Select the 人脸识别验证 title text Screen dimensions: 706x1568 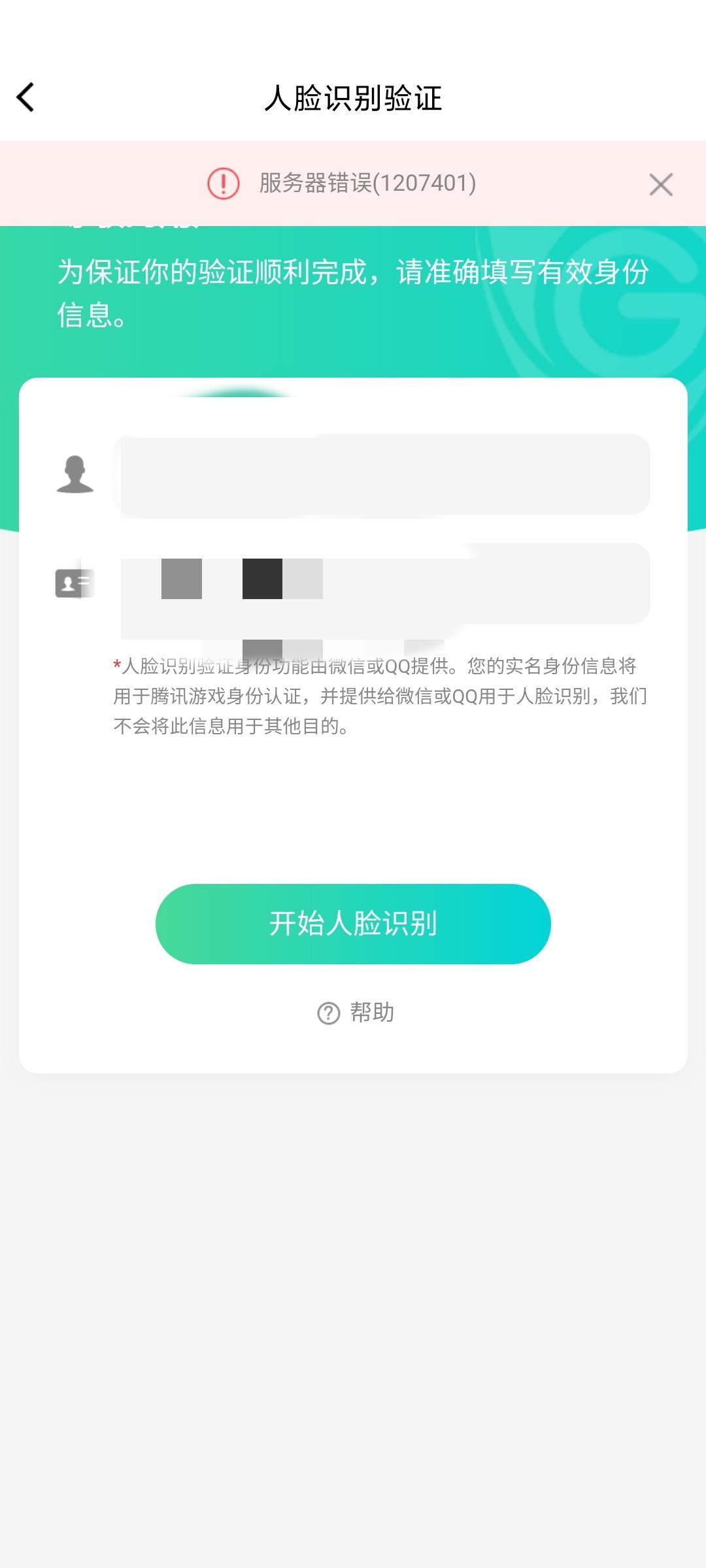coord(353,97)
